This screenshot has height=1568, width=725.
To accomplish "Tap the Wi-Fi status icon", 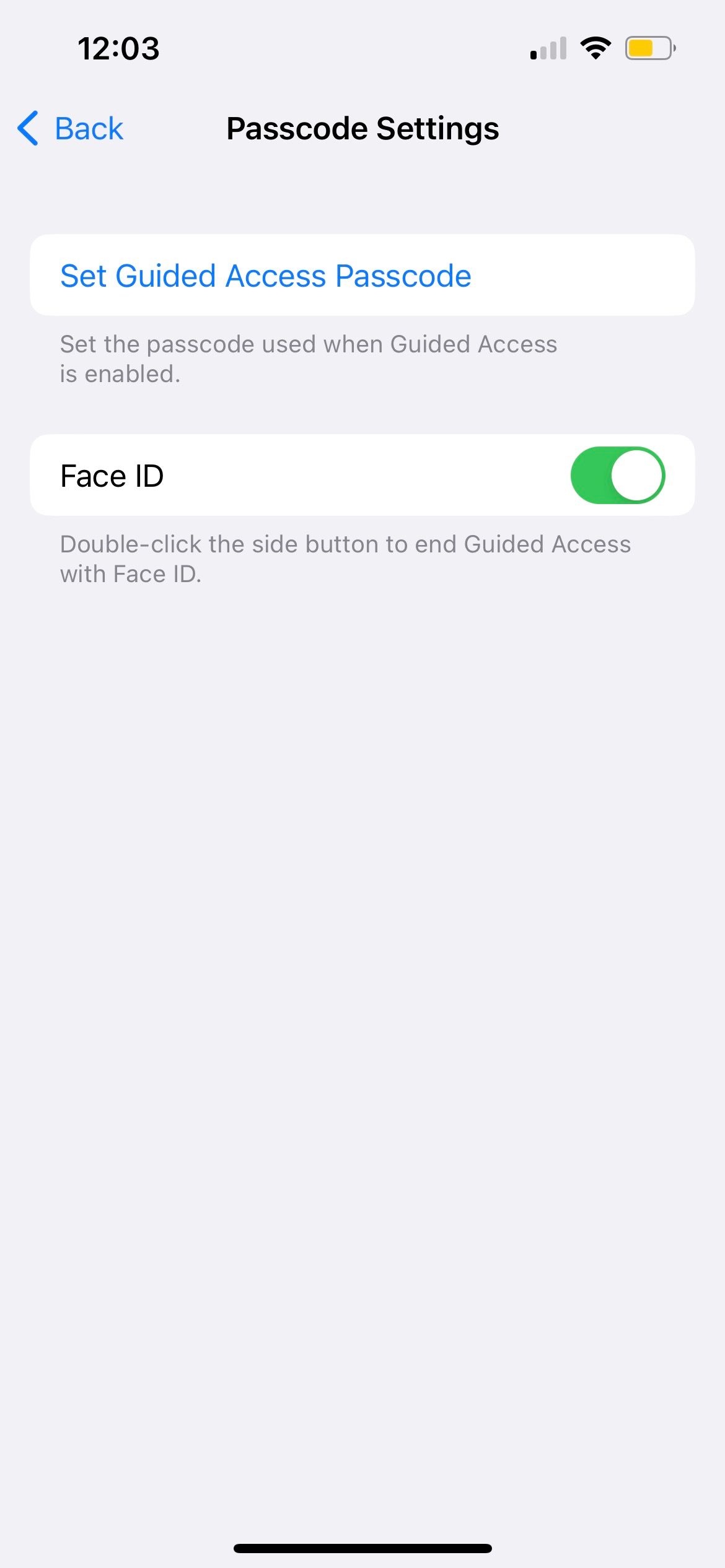I will (595, 47).
